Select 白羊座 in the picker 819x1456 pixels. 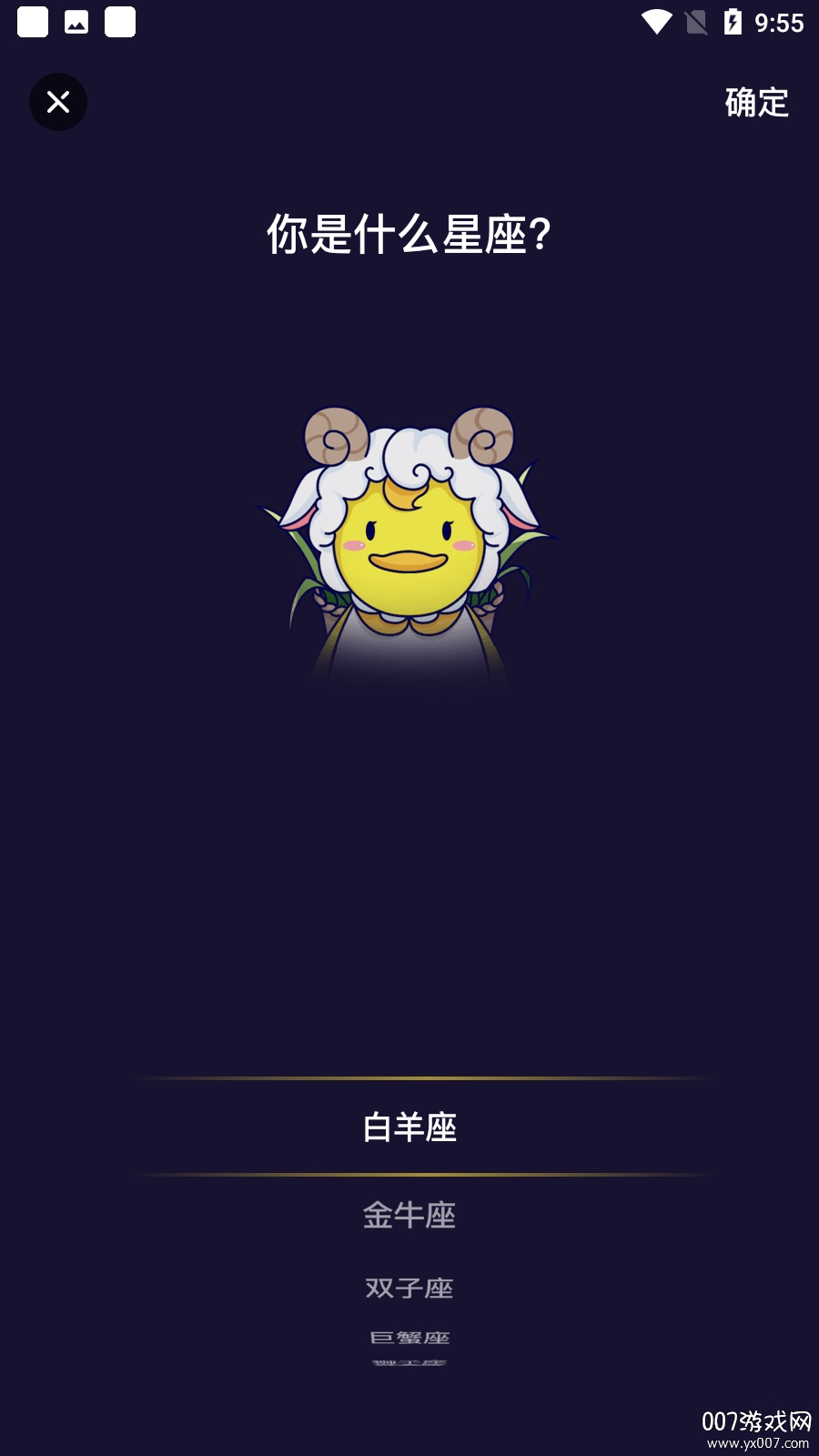pyautogui.click(x=409, y=1127)
